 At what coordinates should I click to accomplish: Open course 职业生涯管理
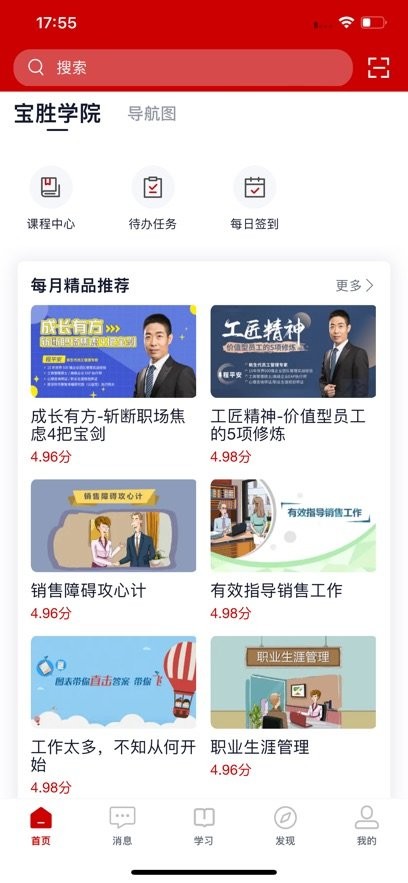tap(293, 707)
